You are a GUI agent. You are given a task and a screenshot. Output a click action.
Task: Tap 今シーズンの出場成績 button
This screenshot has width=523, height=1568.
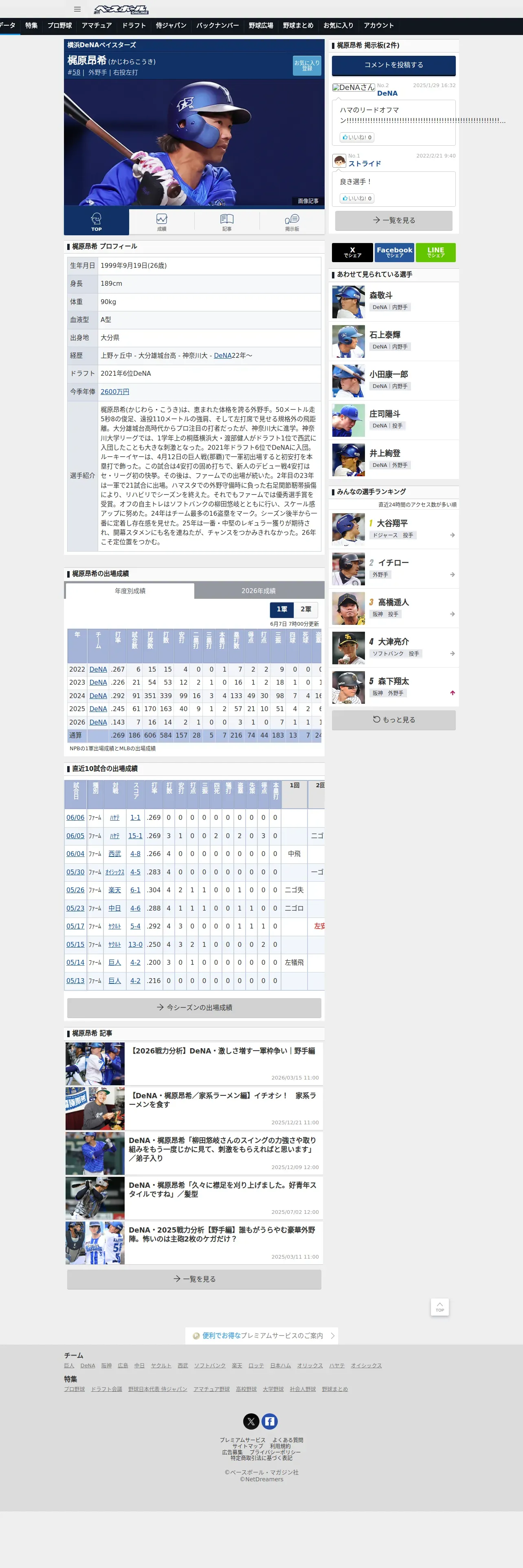click(x=194, y=1007)
